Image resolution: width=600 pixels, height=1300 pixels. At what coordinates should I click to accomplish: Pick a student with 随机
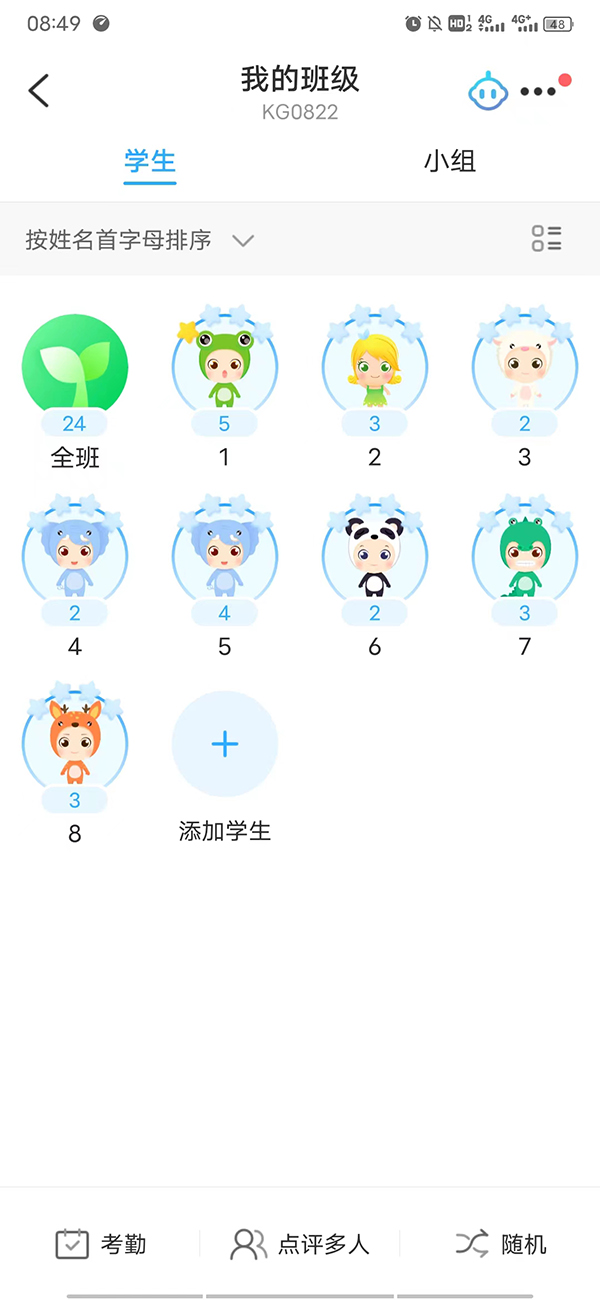[x=501, y=1244]
